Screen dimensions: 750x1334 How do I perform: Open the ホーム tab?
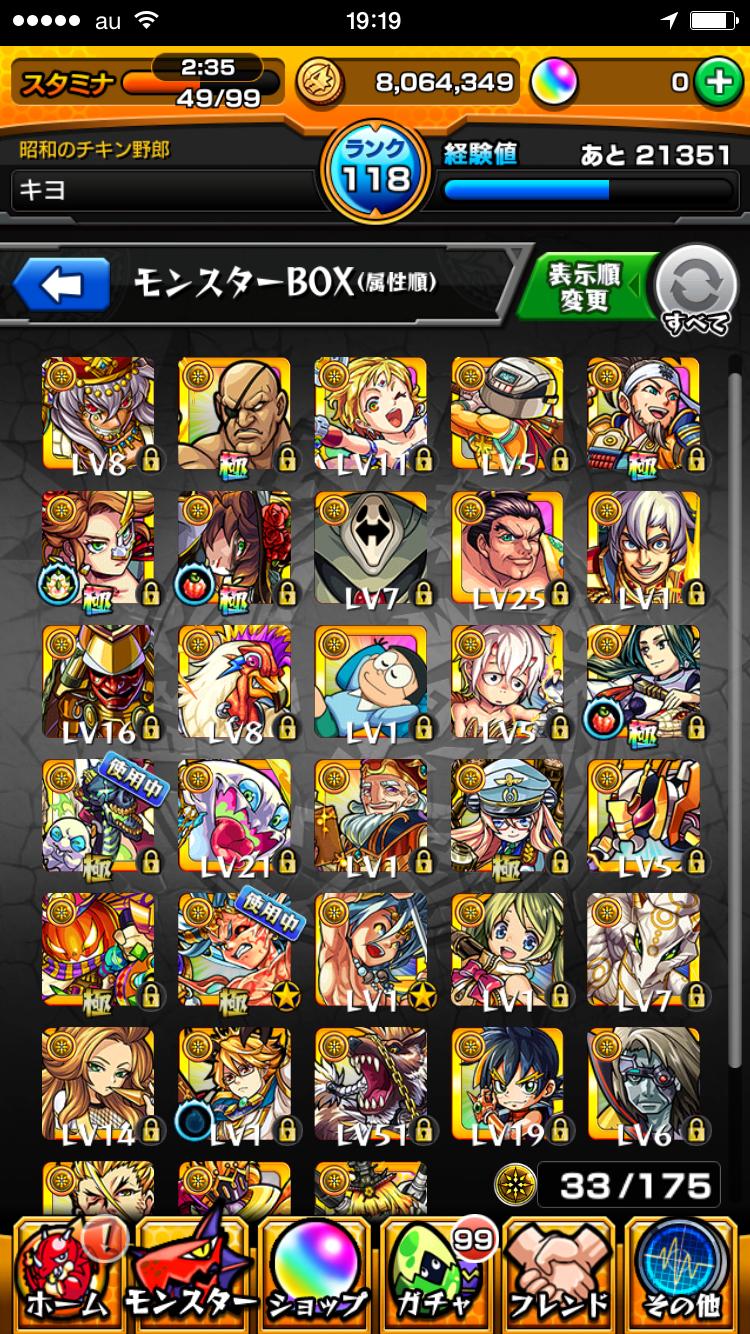[64, 1274]
